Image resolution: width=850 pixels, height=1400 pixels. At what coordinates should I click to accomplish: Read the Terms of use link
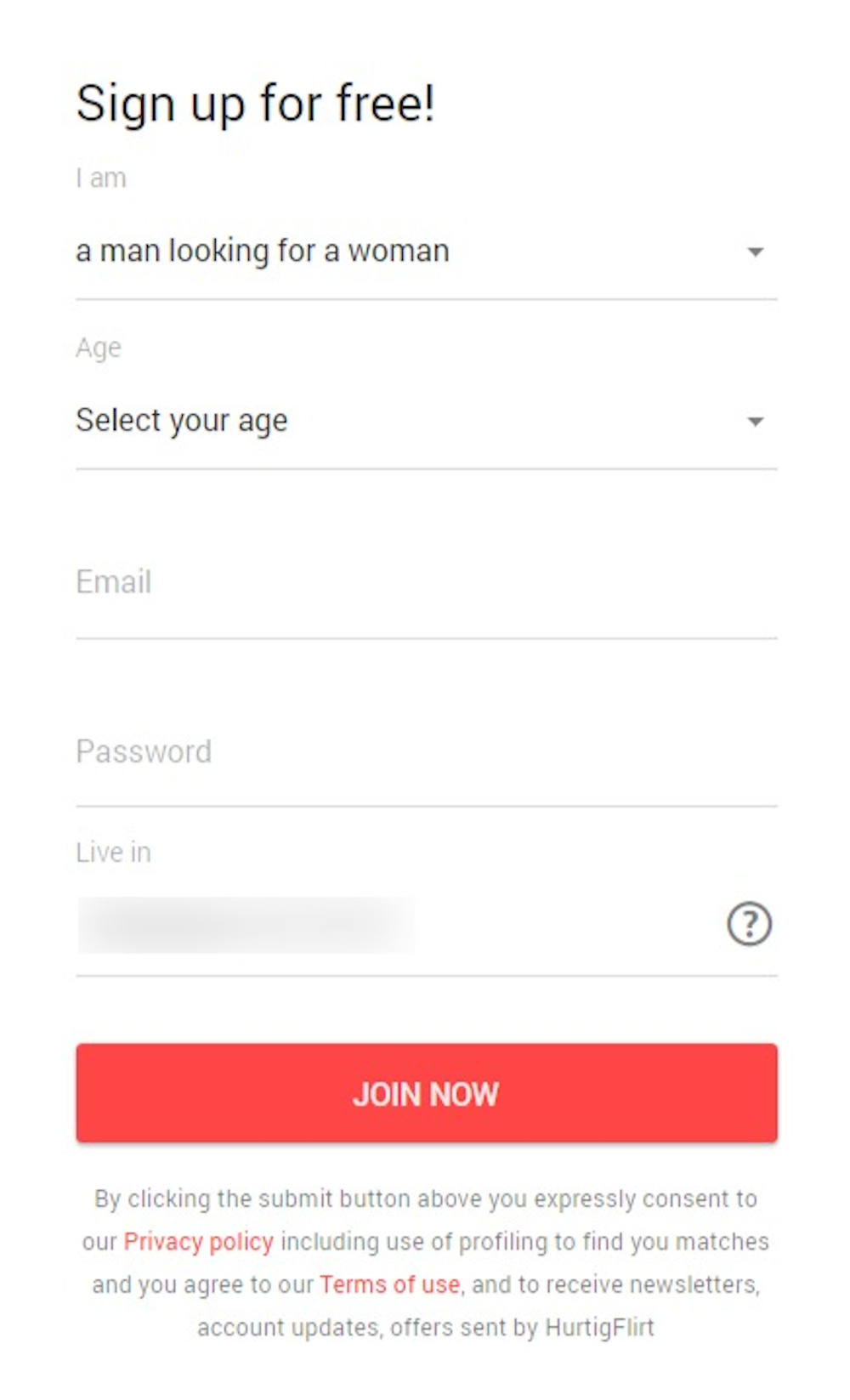389,1284
